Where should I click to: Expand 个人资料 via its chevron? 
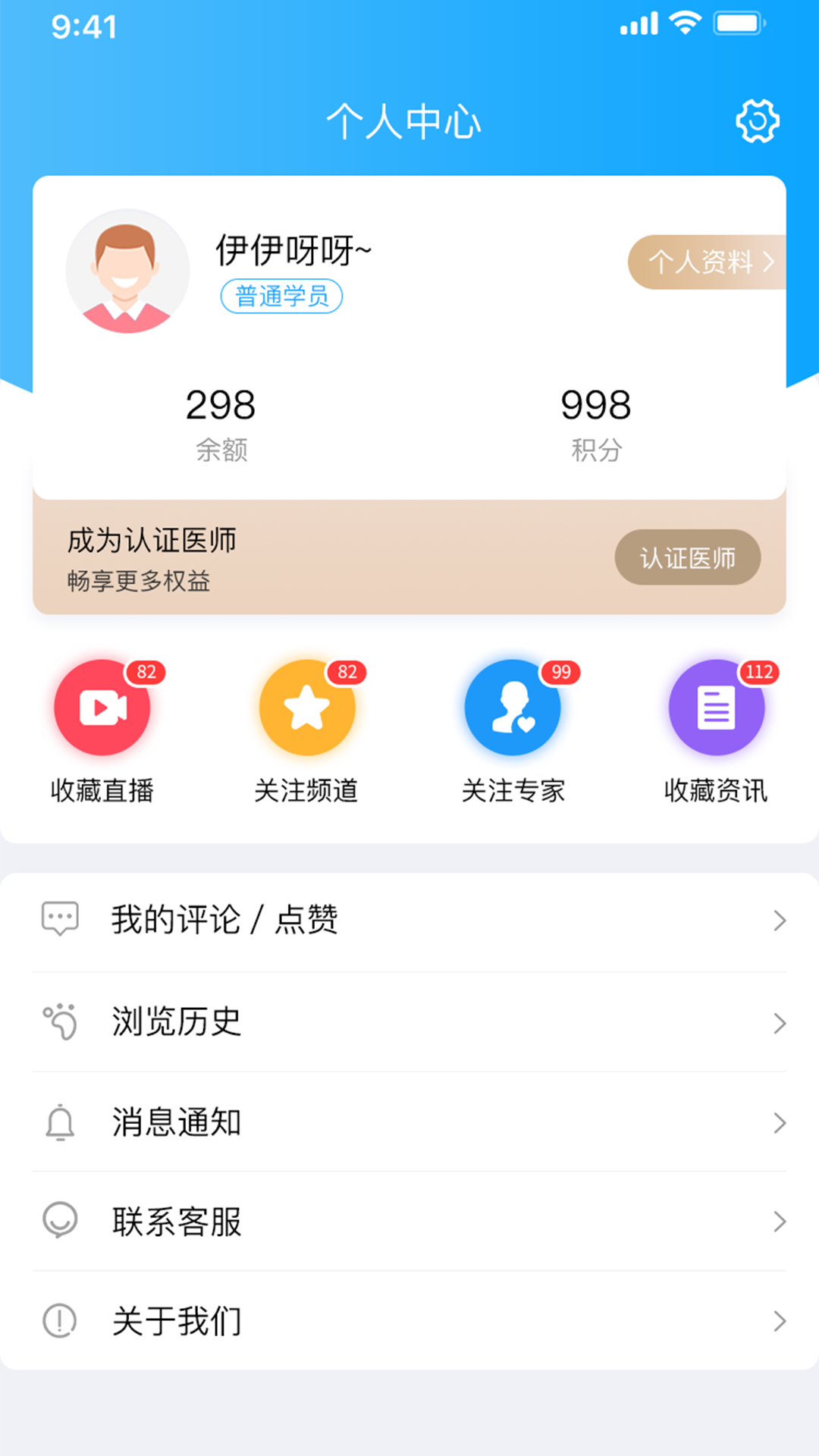[768, 262]
